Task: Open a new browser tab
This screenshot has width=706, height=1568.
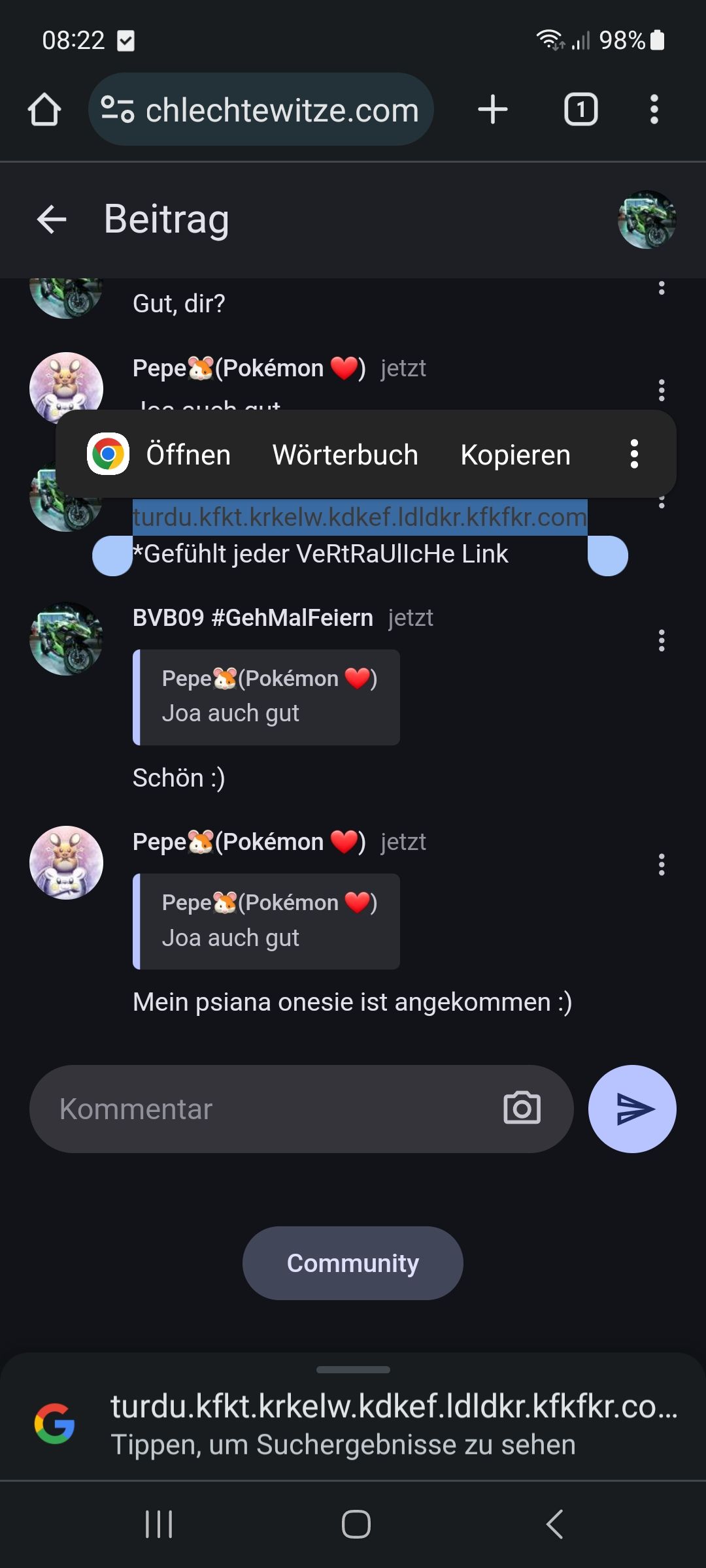Action: (x=493, y=109)
